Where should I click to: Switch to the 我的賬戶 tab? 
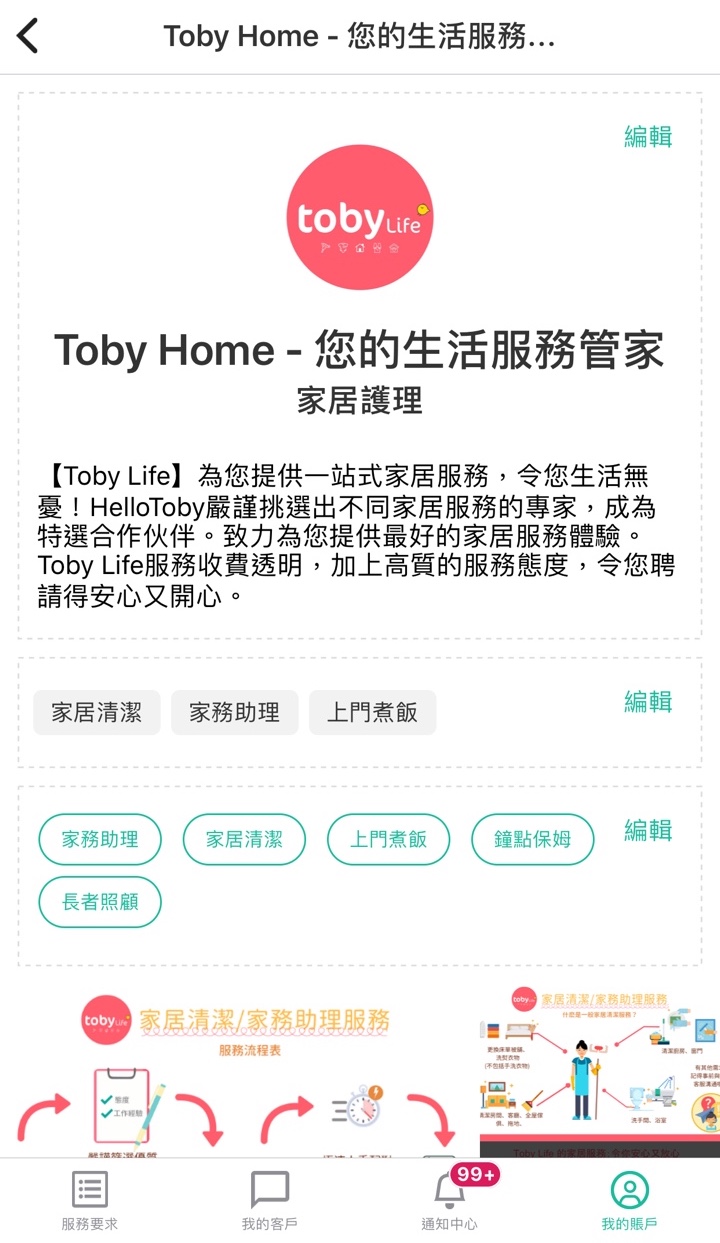[x=629, y=1201]
